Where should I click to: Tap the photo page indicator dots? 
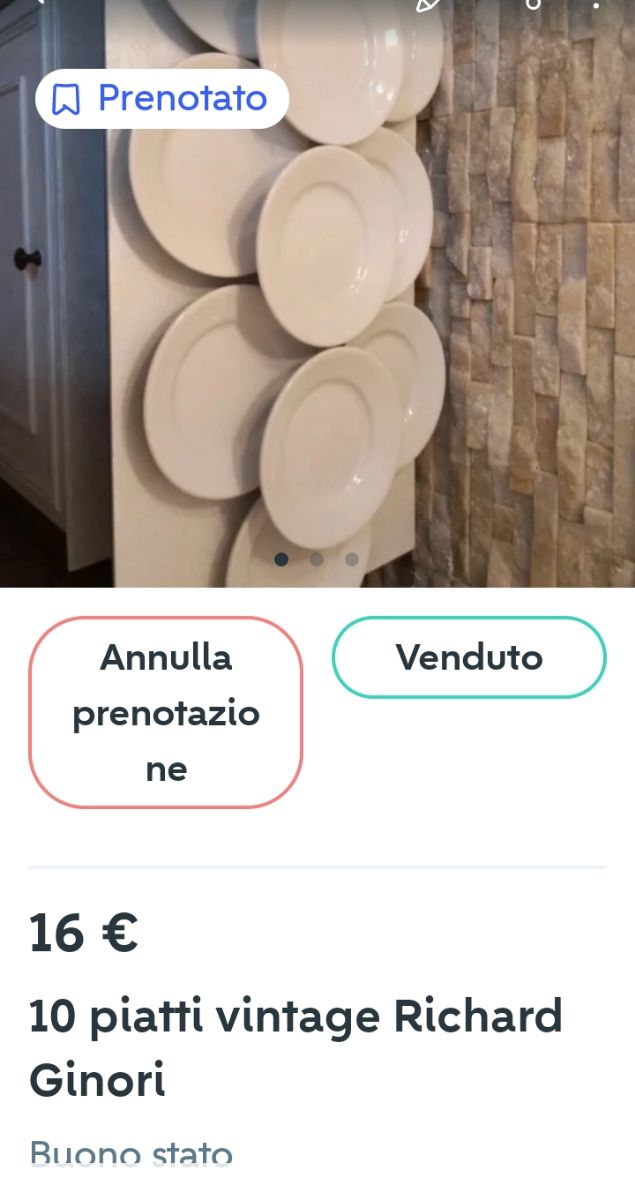[x=316, y=559]
